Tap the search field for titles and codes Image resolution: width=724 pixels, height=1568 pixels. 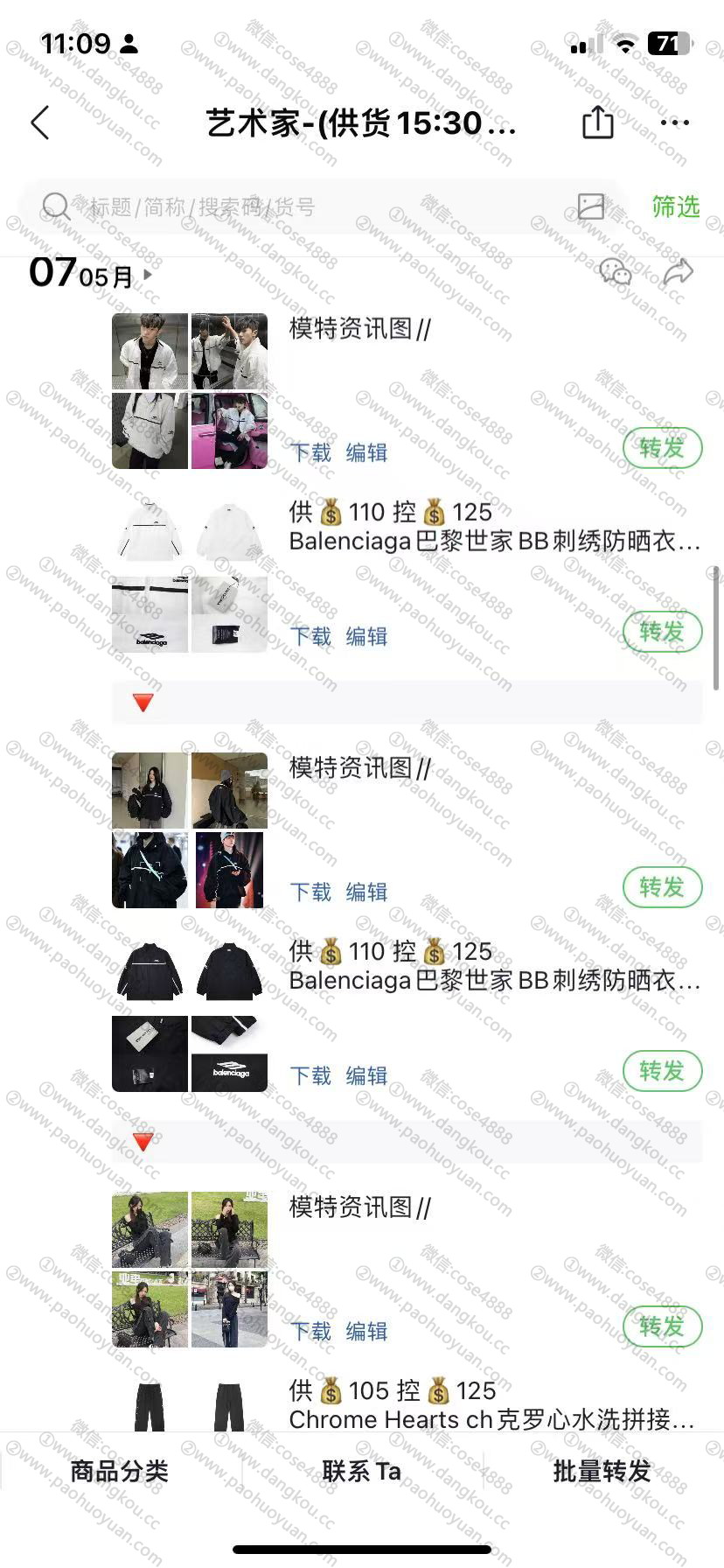(306, 206)
